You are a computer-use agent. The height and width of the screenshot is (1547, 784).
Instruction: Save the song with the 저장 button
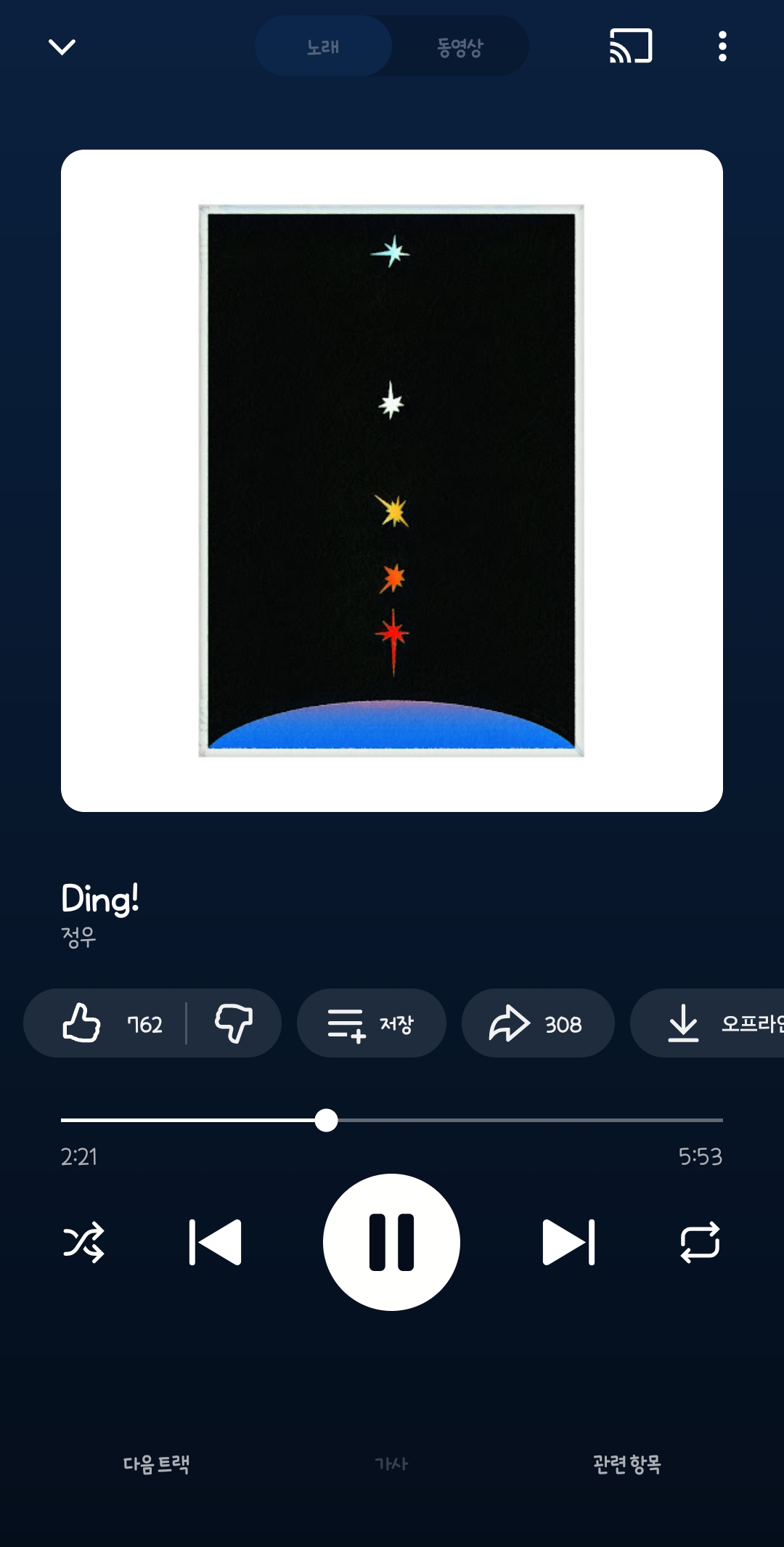click(x=371, y=1023)
